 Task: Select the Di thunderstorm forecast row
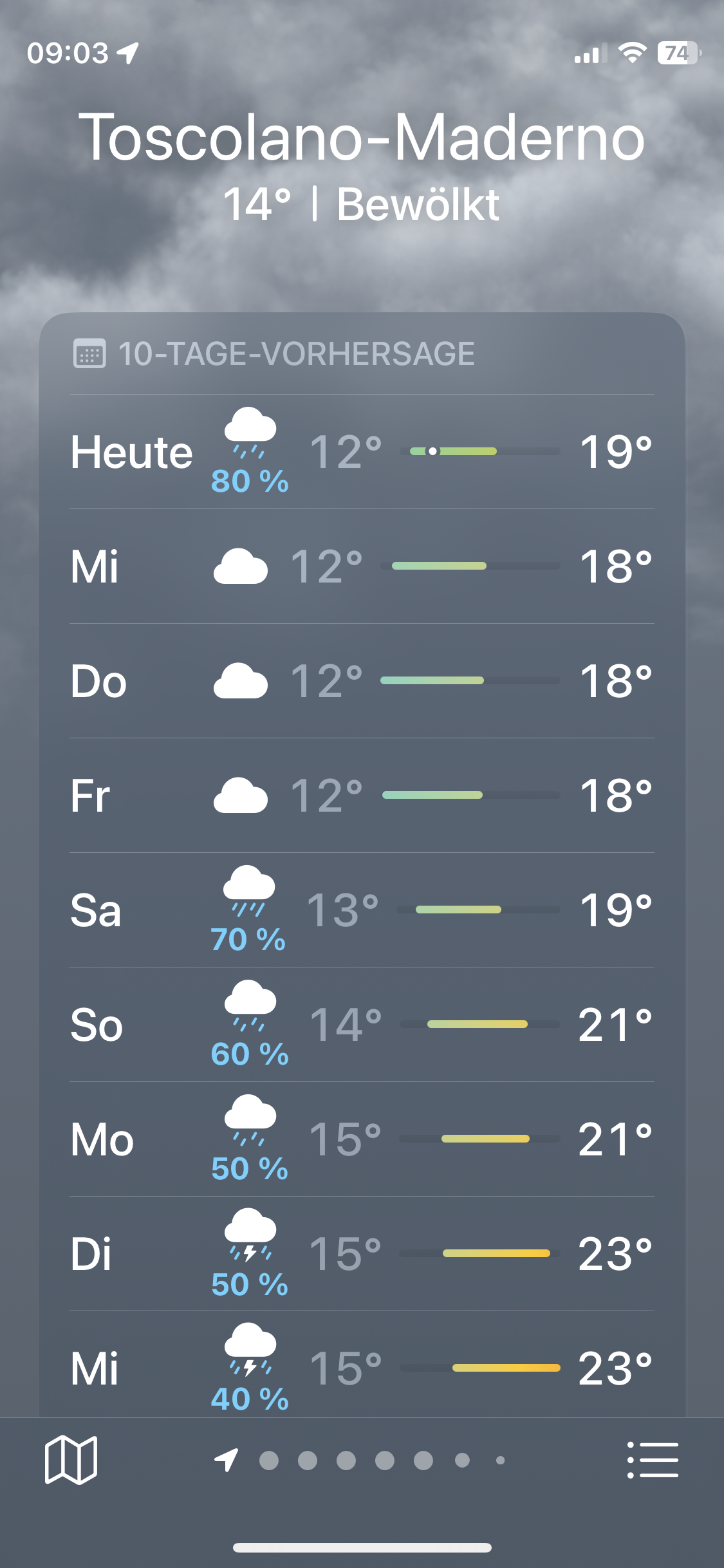pos(362,1254)
